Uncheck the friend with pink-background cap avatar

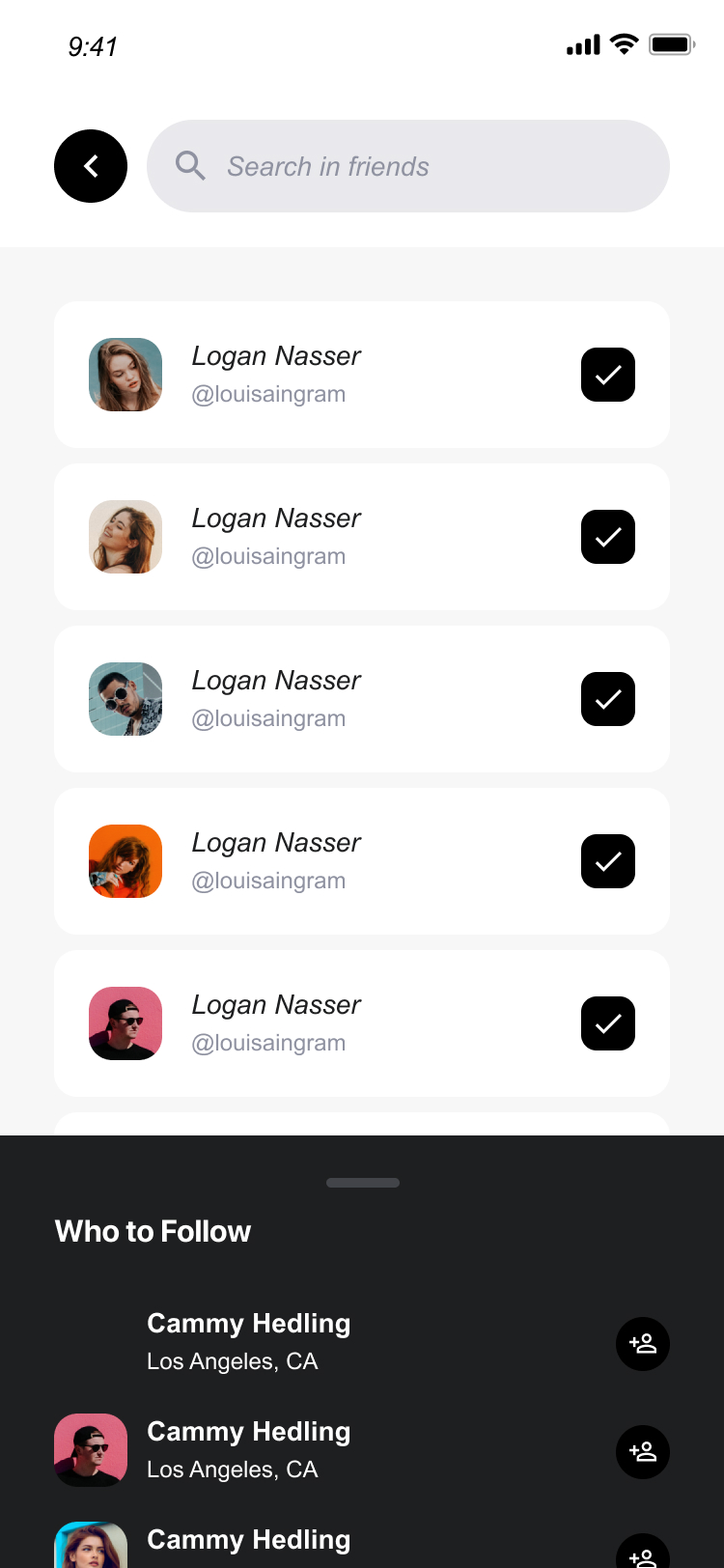(x=607, y=1023)
